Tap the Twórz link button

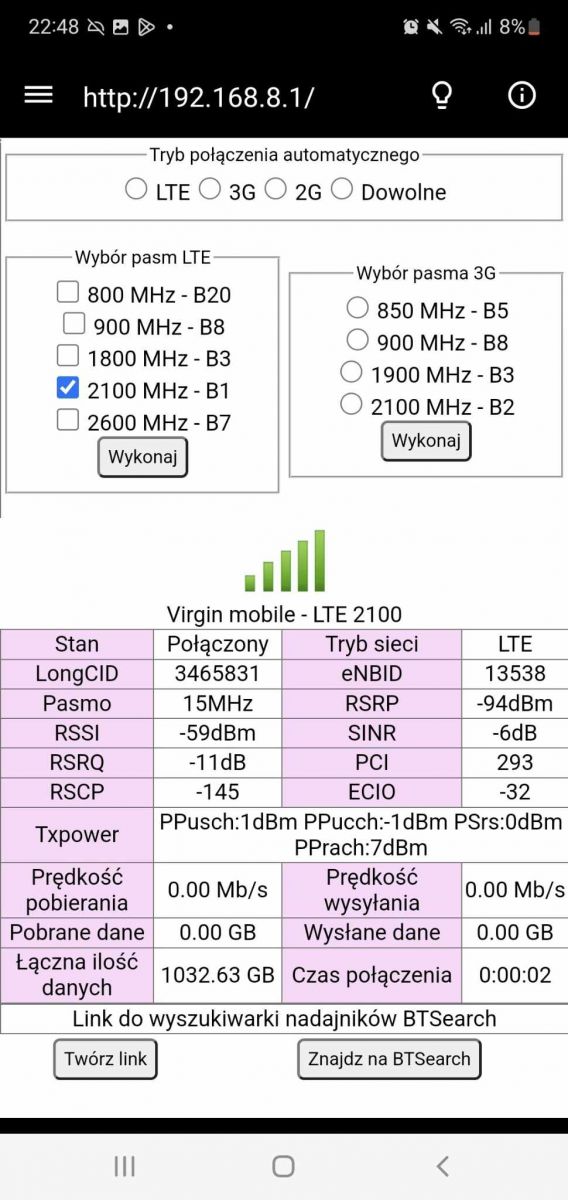point(106,1058)
